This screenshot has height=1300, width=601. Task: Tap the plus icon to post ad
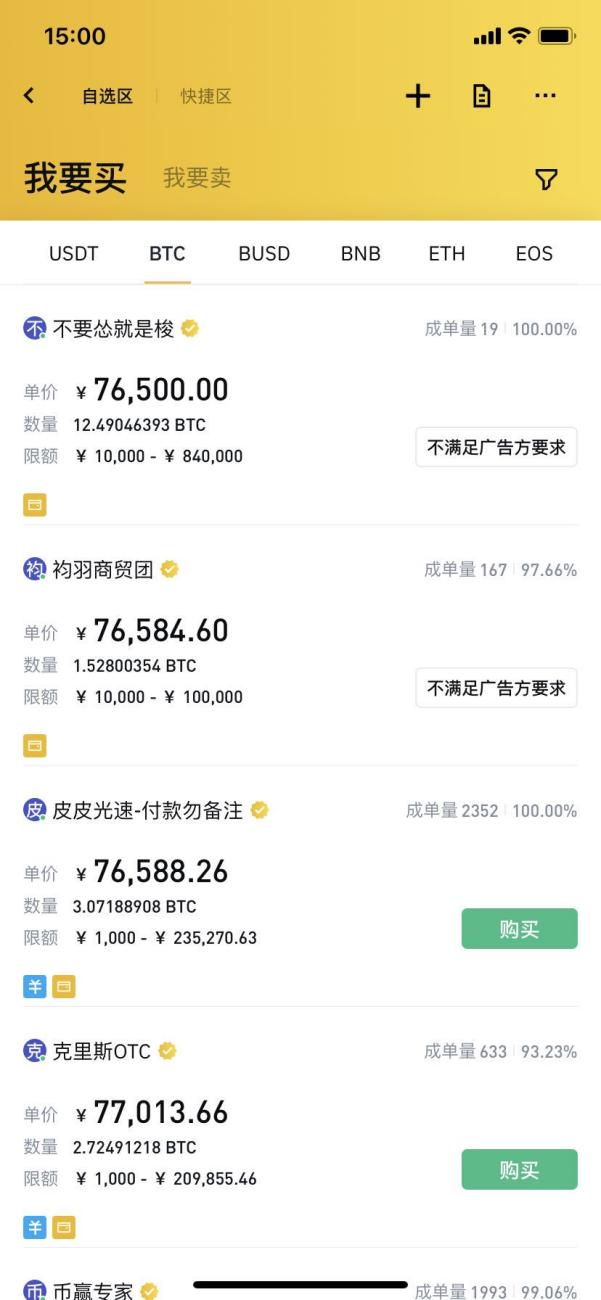tap(417, 96)
